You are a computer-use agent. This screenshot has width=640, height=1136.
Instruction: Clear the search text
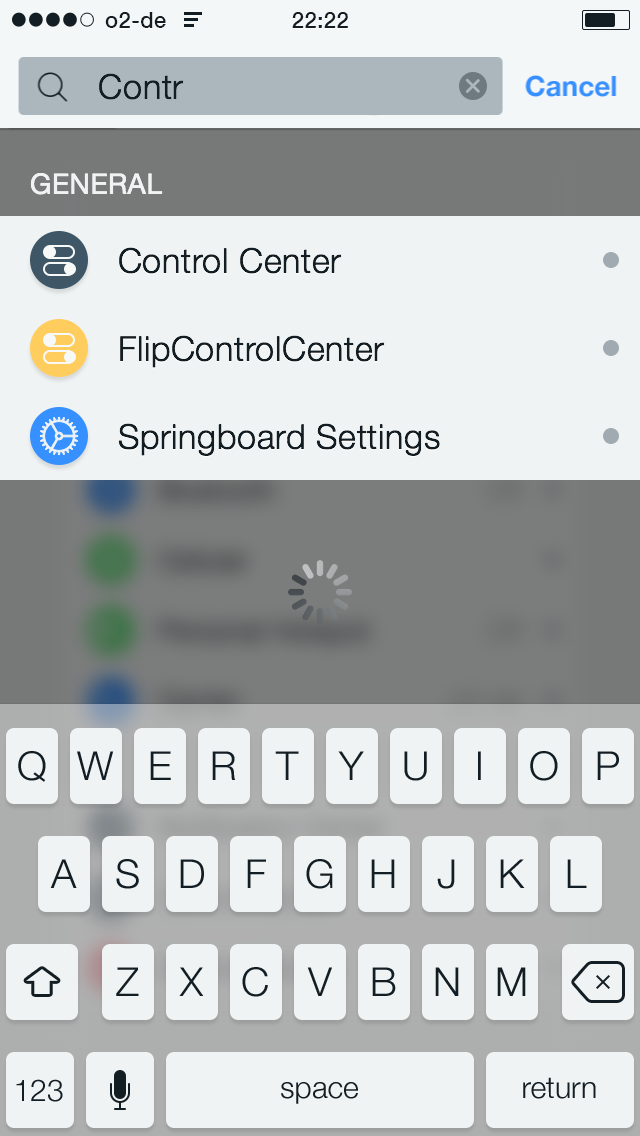pos(473,87)
